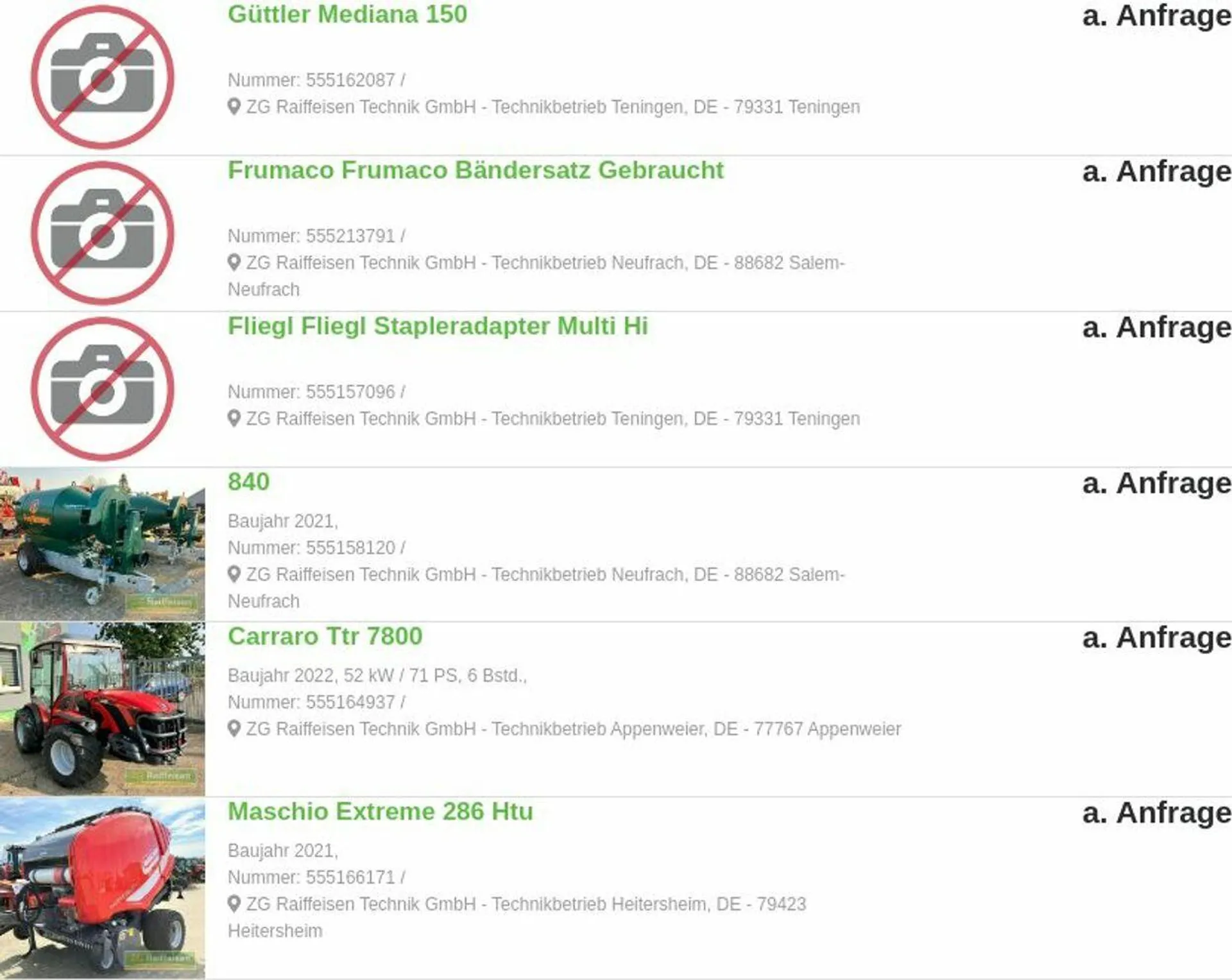
Task: Open Fliegl Stapleradapter Multi Hi listing
Action: click(438, 326)
